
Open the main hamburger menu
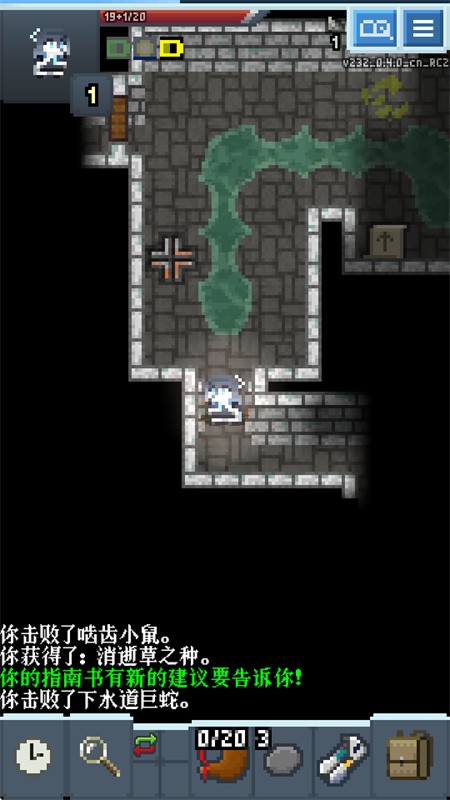423,29
